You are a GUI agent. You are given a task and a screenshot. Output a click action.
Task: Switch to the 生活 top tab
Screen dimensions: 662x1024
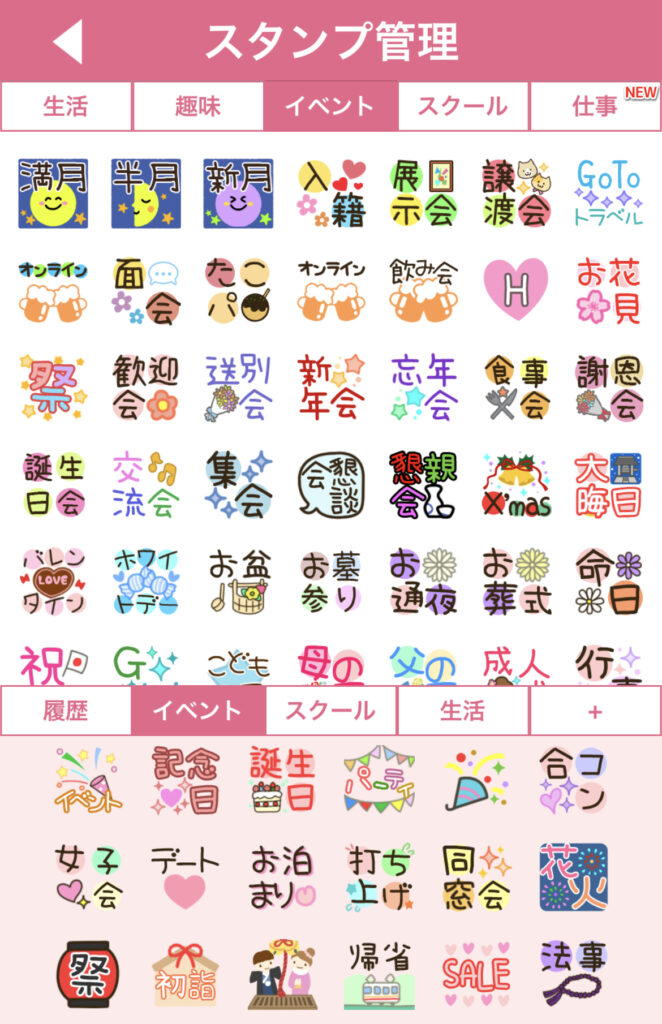tap(66, 106)
